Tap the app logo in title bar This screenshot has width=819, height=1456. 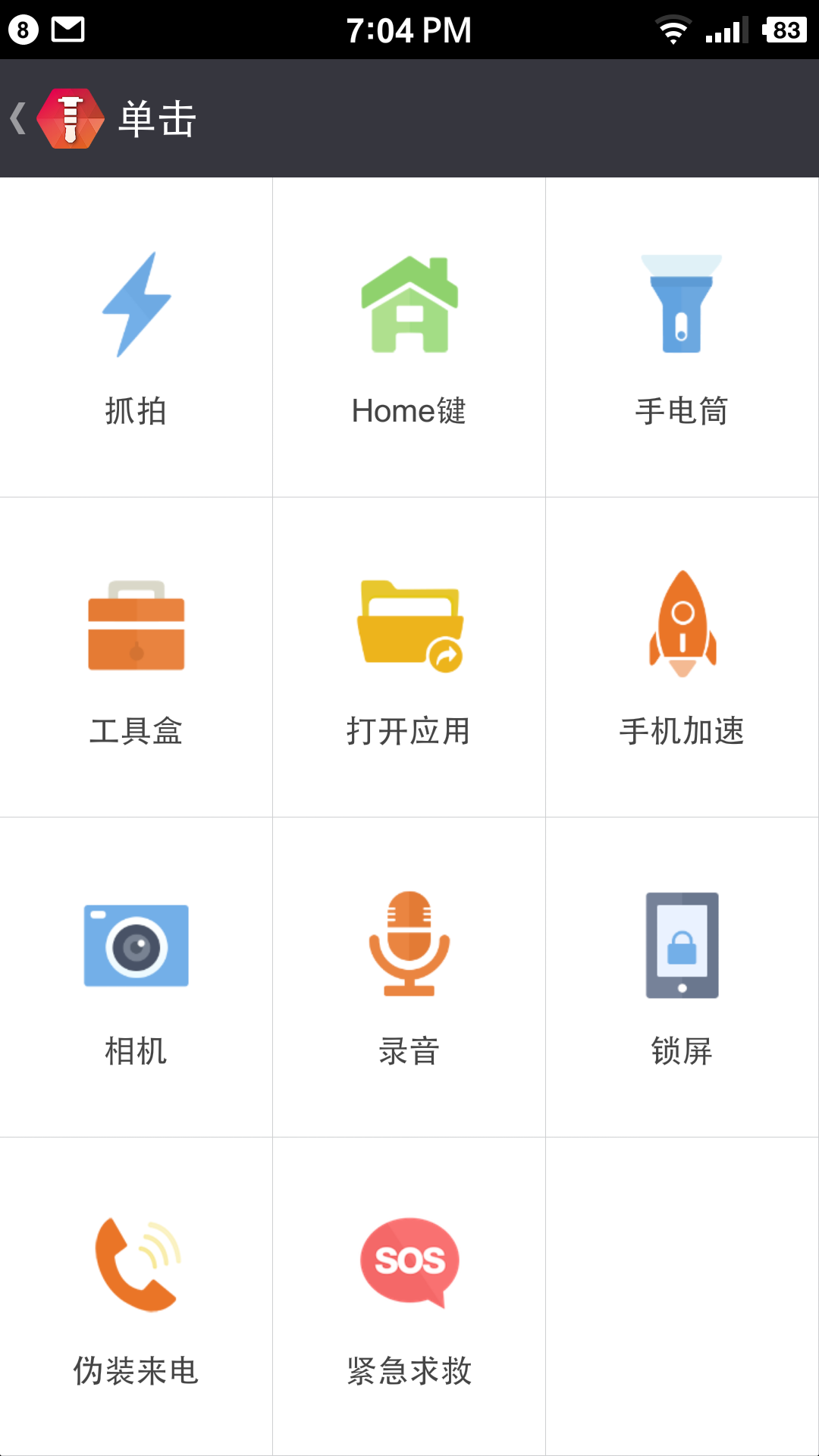pos(71,118)
